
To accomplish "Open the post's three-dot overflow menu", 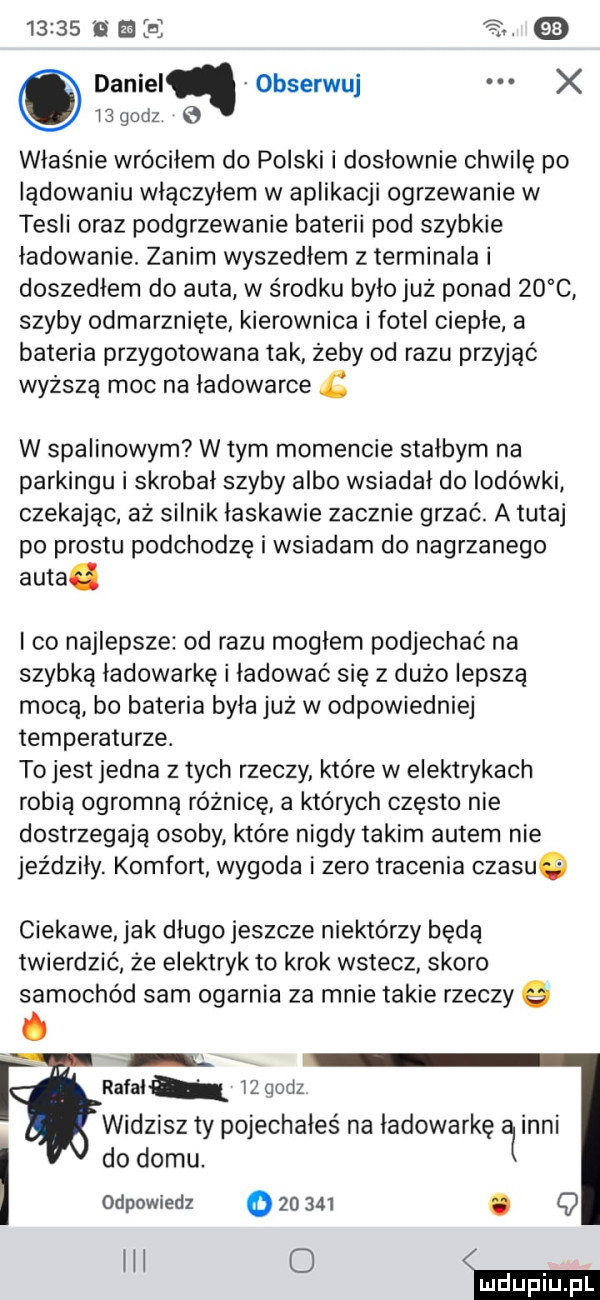I will (482, 85).
